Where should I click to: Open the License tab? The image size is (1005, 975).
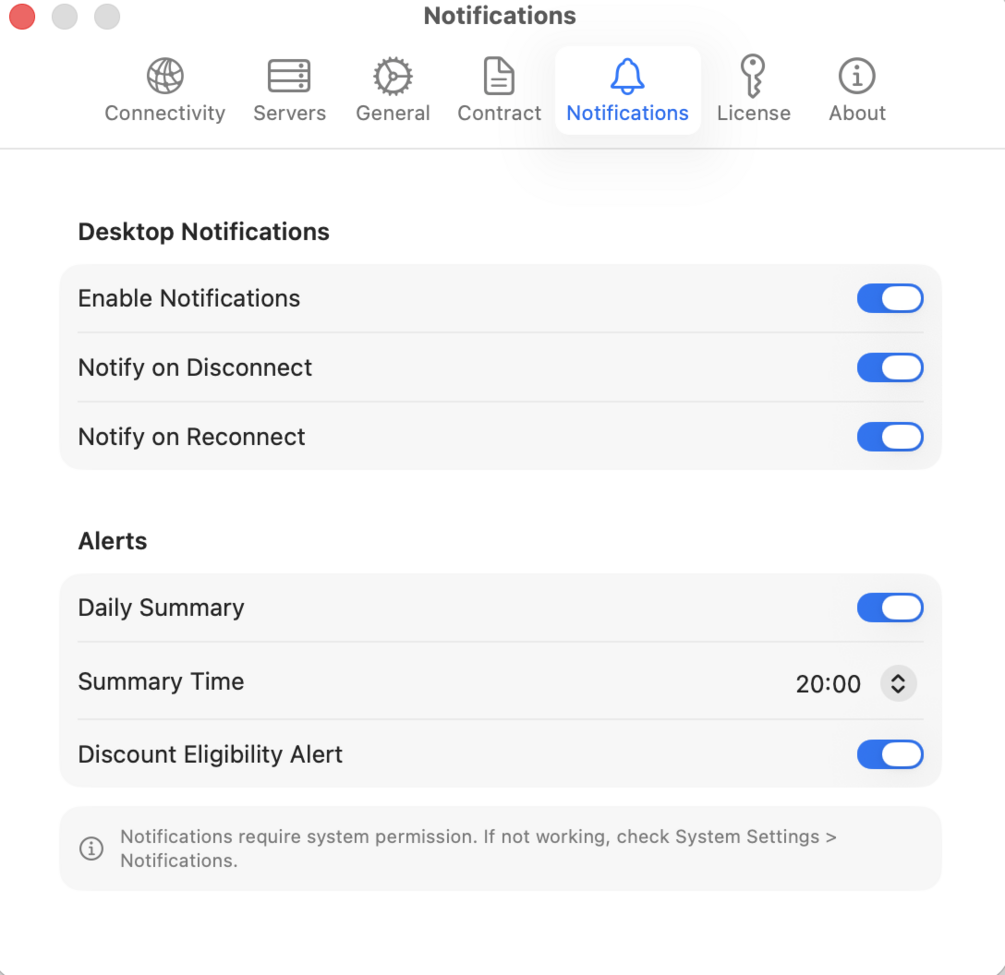point(753,90)
